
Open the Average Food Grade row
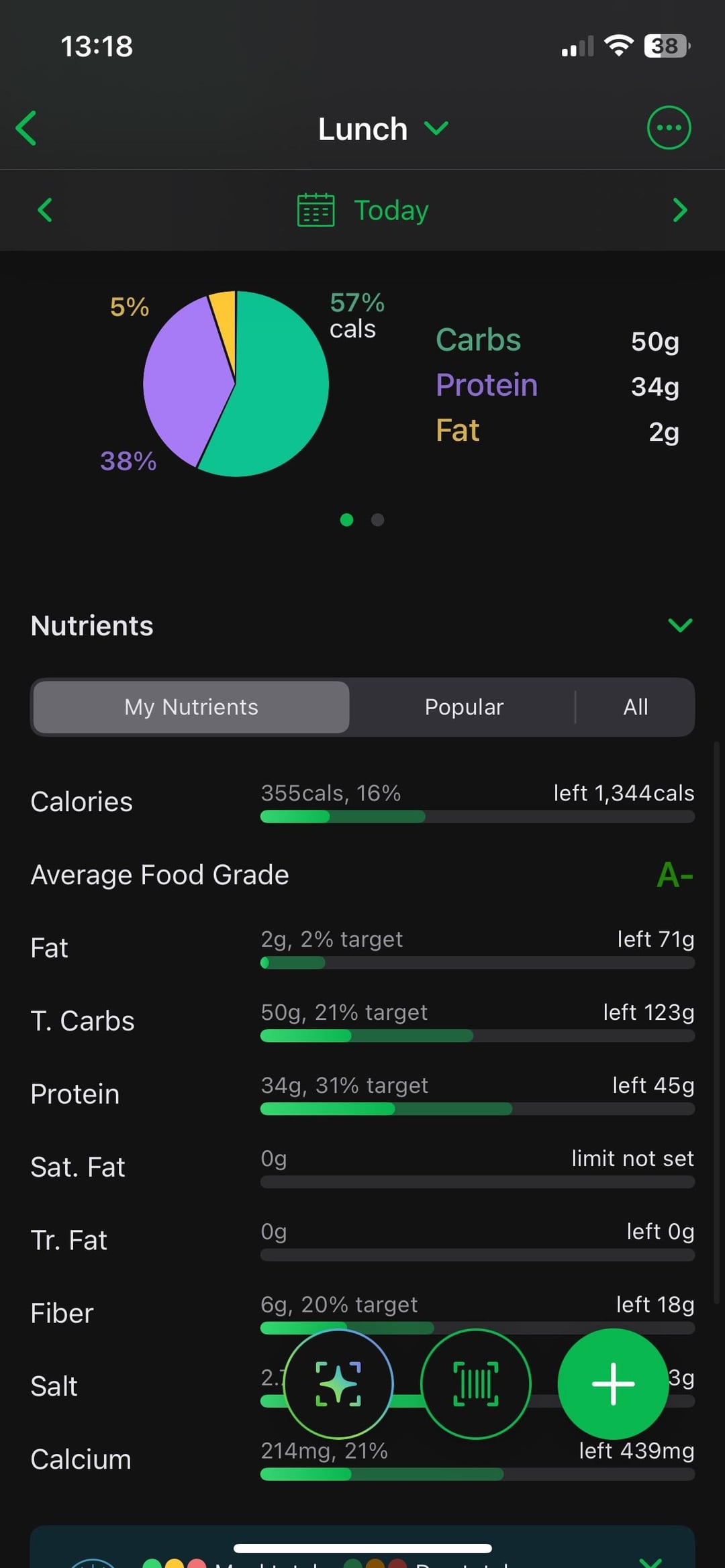[x=362, y=875]
